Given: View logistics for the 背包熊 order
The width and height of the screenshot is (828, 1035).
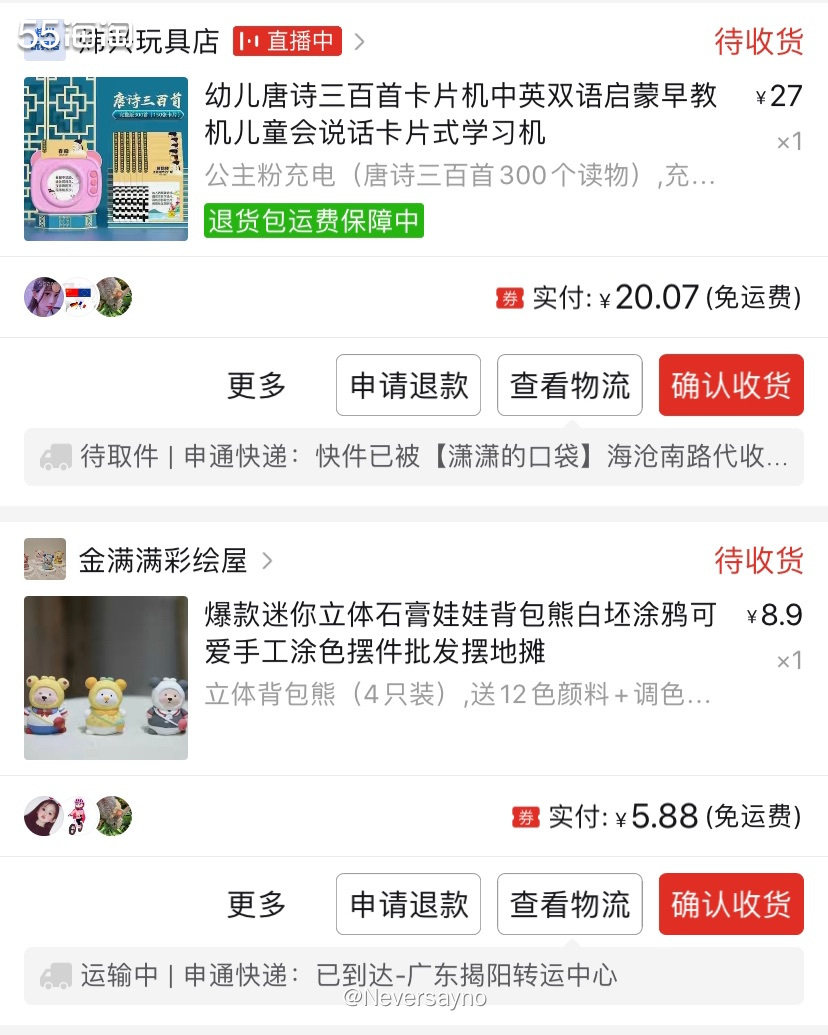Looking at the screenshot, I should (570, 904).
